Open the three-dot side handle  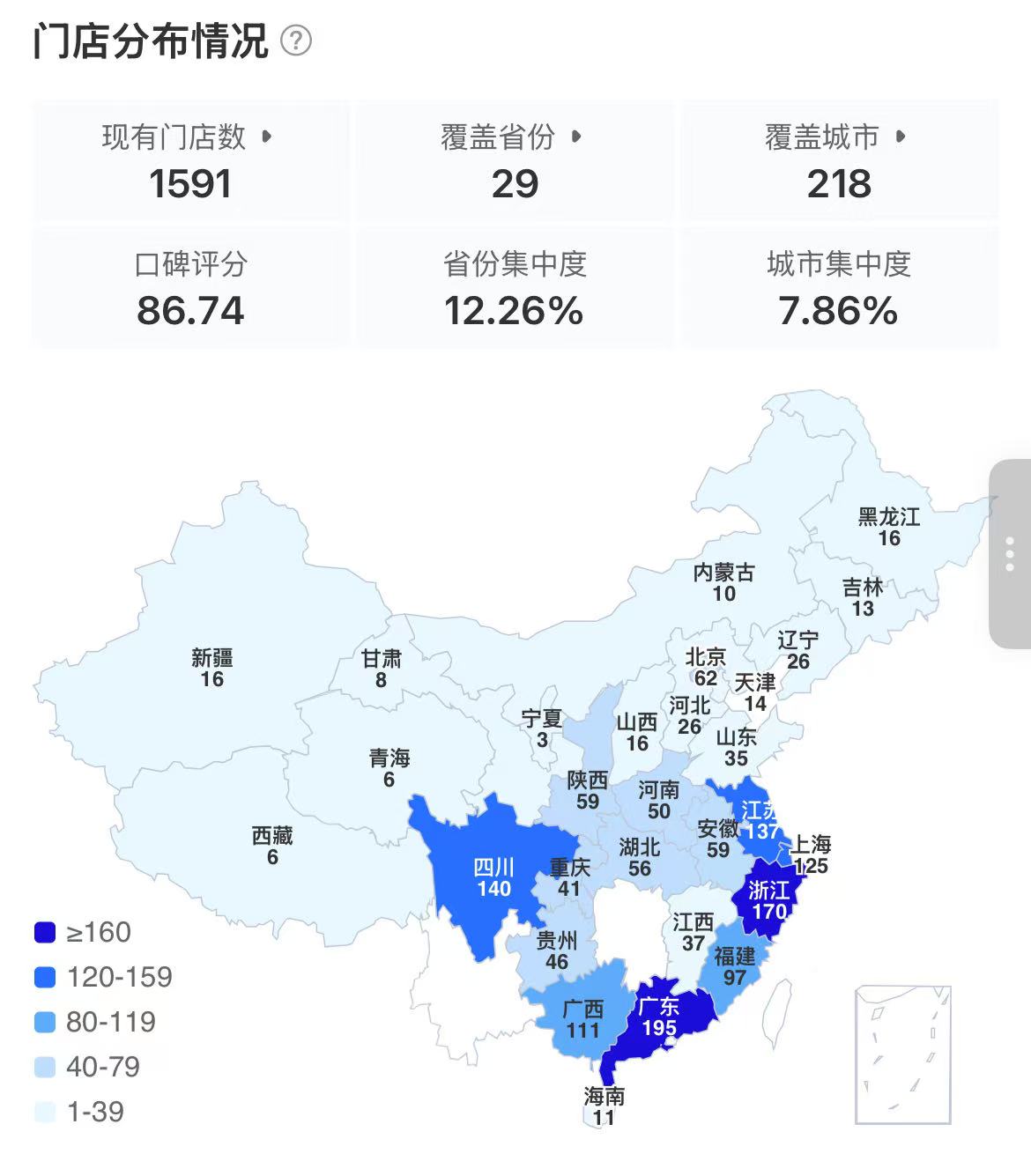(1010, 554)
